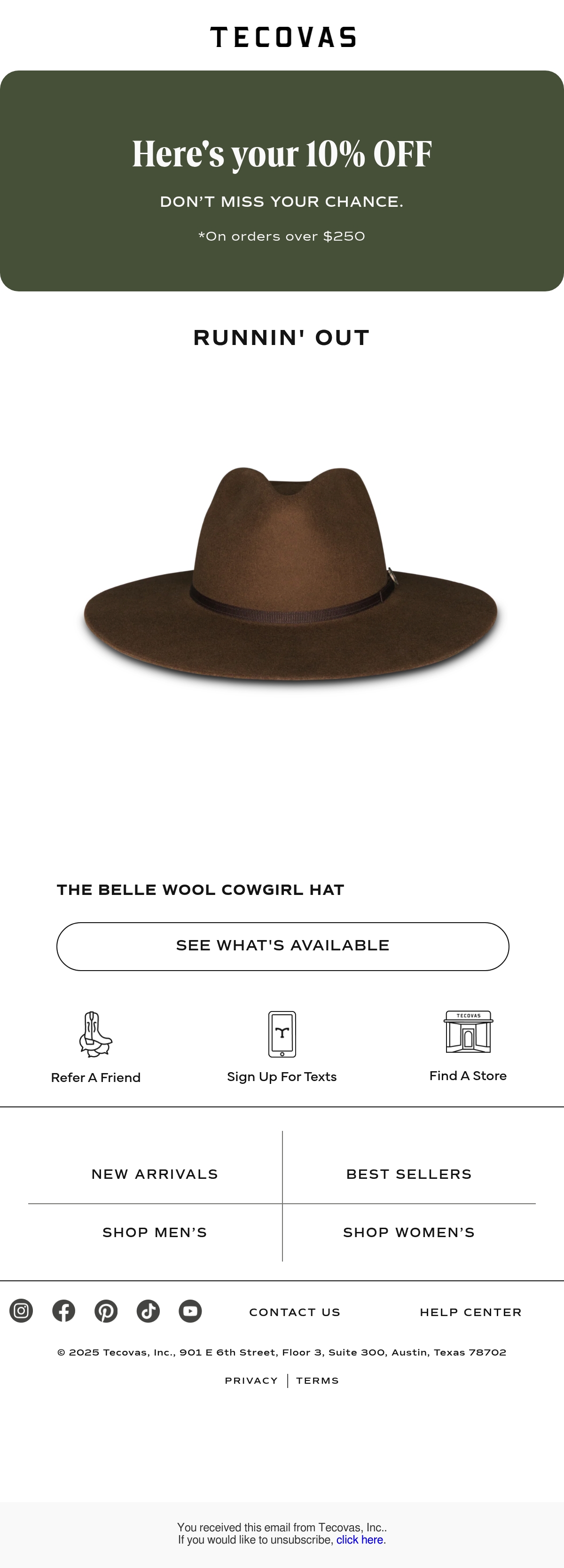This screenshot has width=564, height=1568.
Task: Open the Facebook icon
Action: [63, 1310]
